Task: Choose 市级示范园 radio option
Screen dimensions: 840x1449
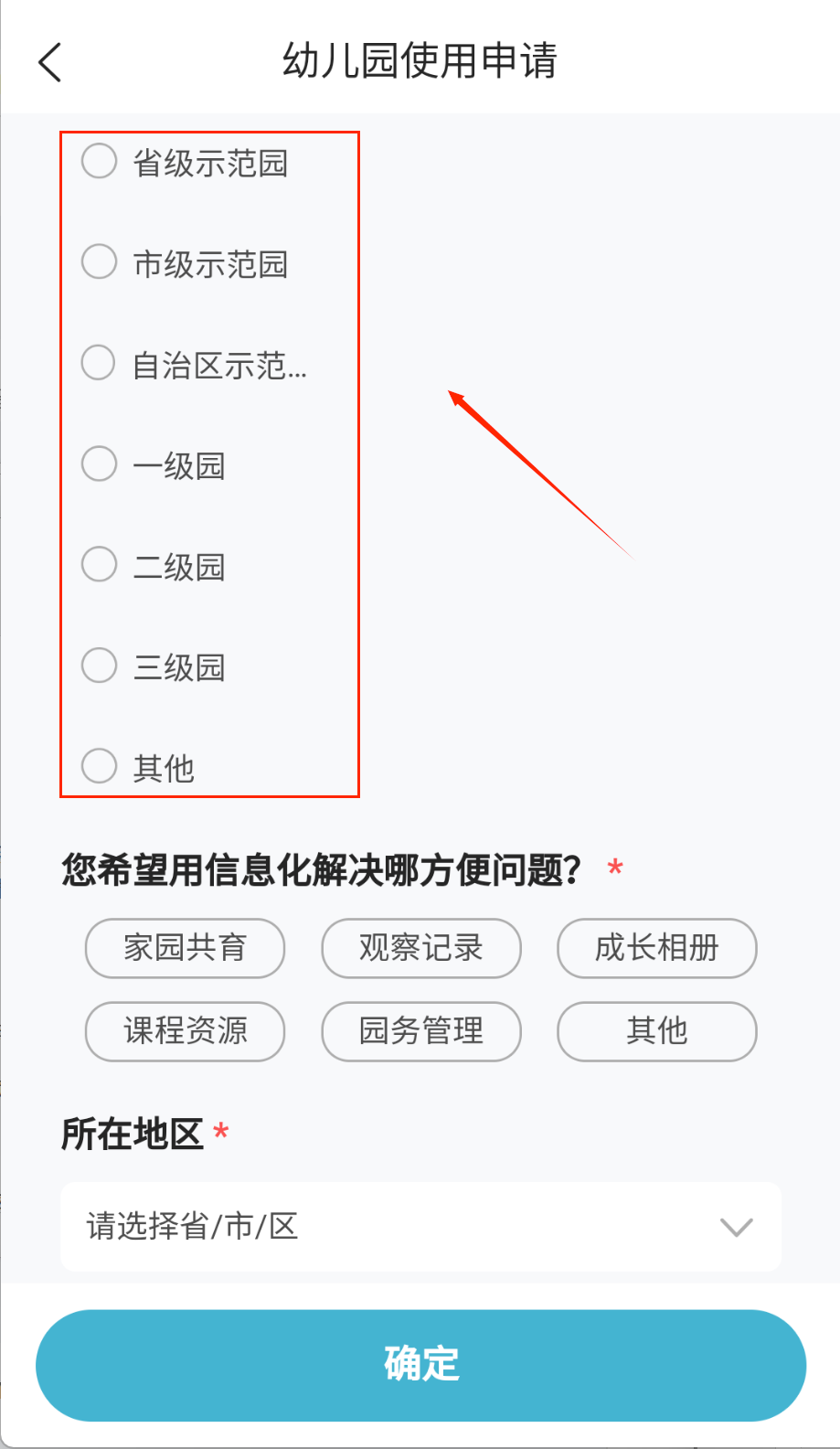Action: (x=100, y=262)
